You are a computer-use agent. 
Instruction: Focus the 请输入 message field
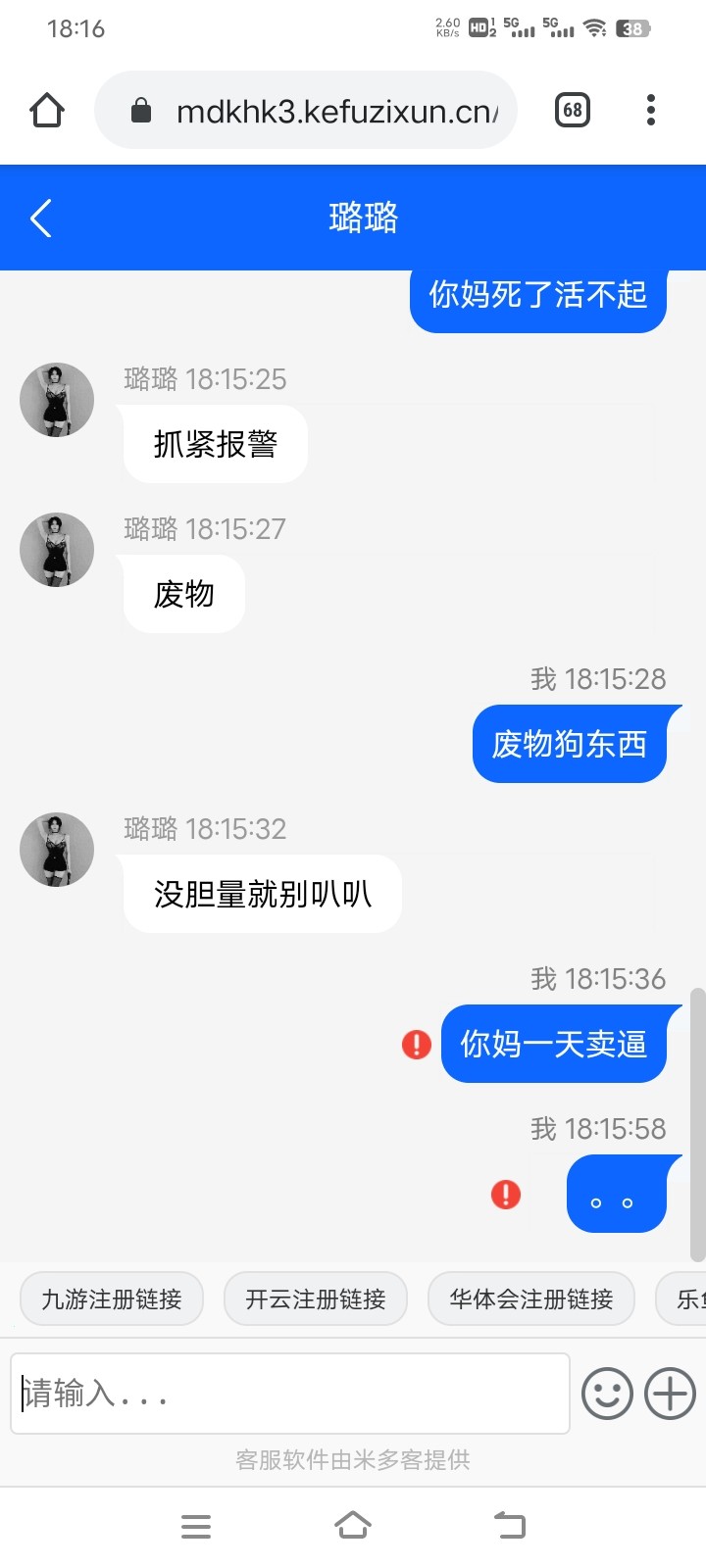tap(290, 1394)
